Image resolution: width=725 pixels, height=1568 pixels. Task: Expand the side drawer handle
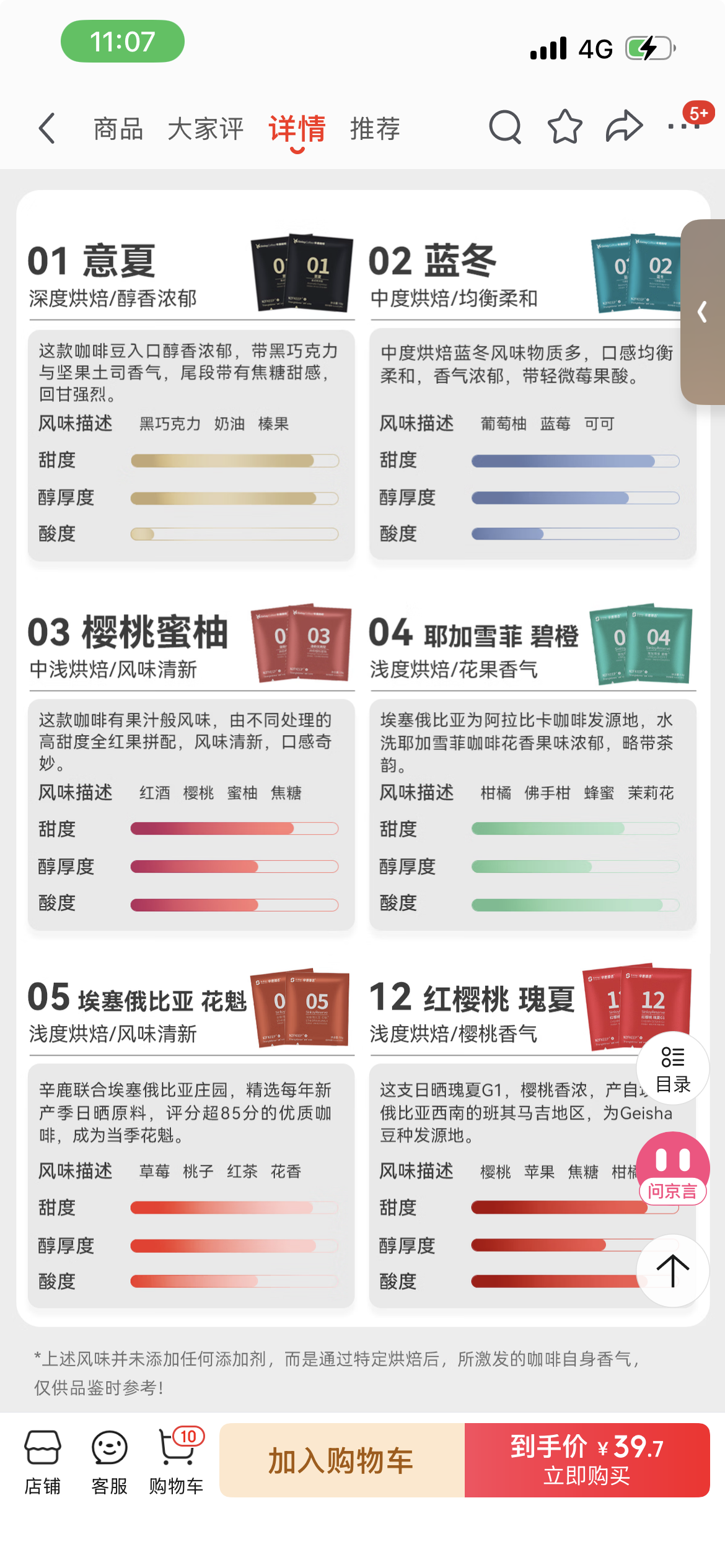tap(703, 312)
